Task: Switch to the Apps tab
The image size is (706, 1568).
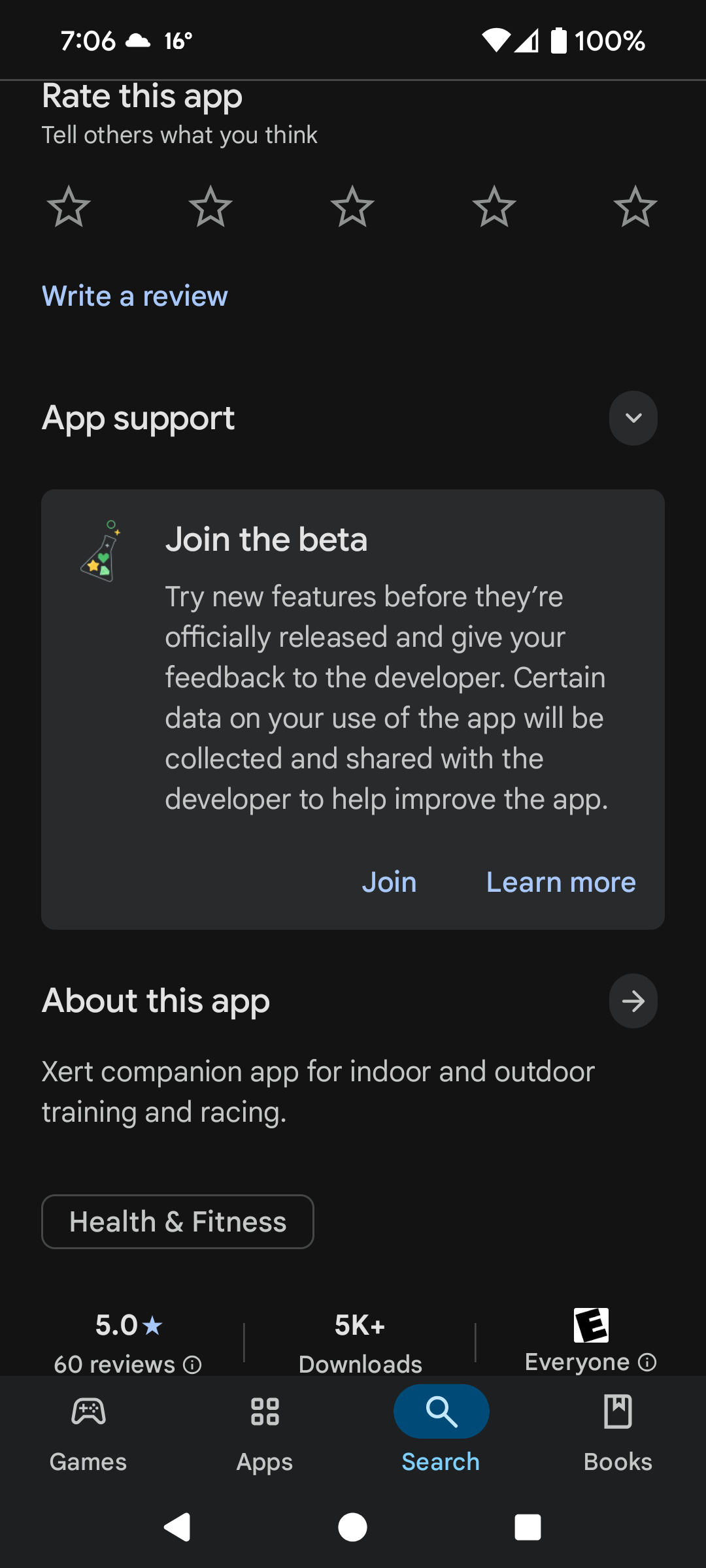Action: [x=265, y=1431]
